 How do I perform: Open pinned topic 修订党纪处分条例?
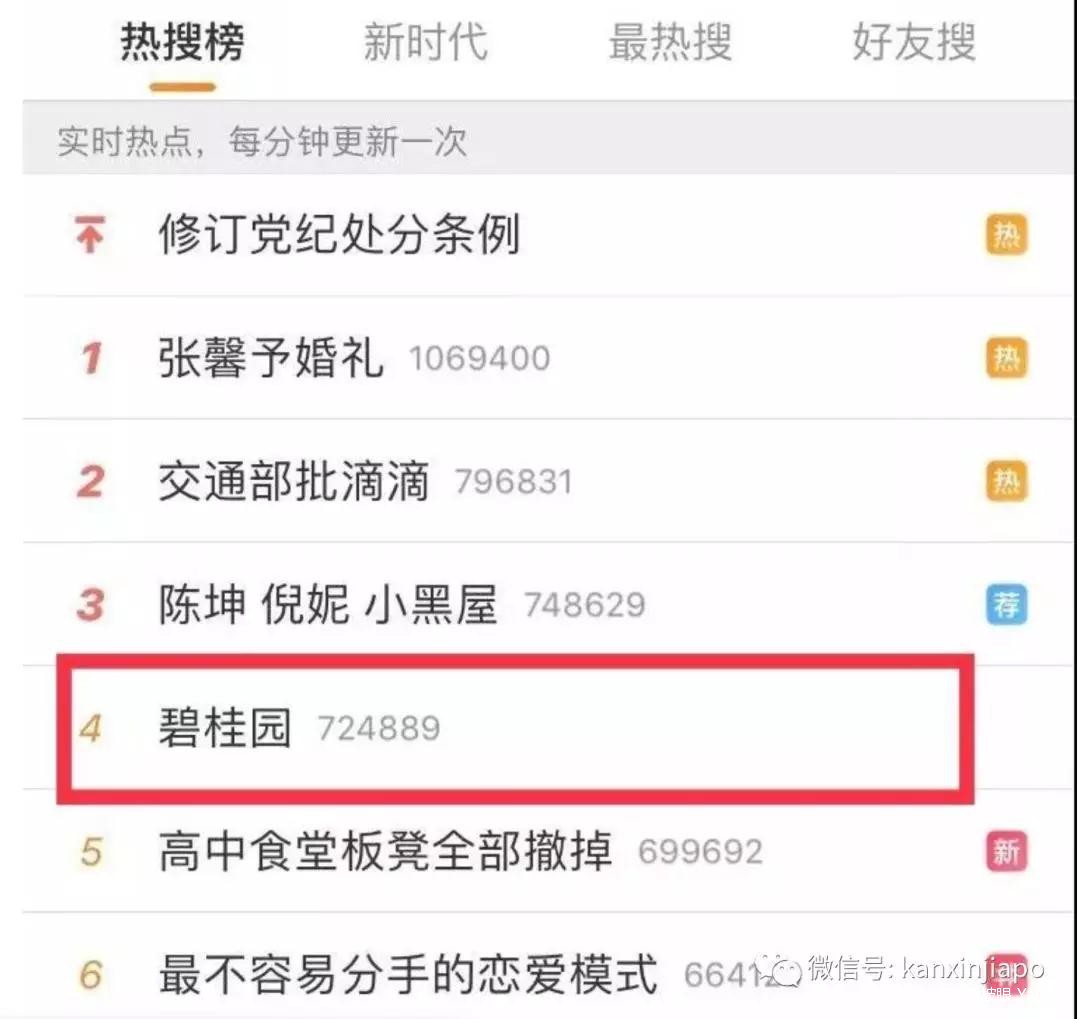click(339, 237)
